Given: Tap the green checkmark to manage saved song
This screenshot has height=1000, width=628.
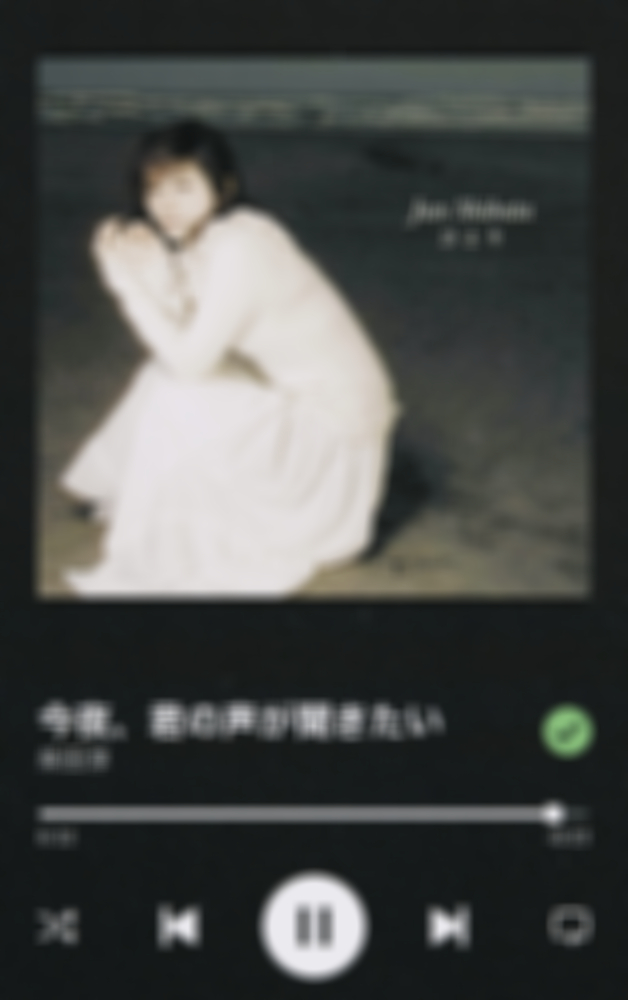Looking at the screenshot, I should pyautogui.click(x=567, y=732).
